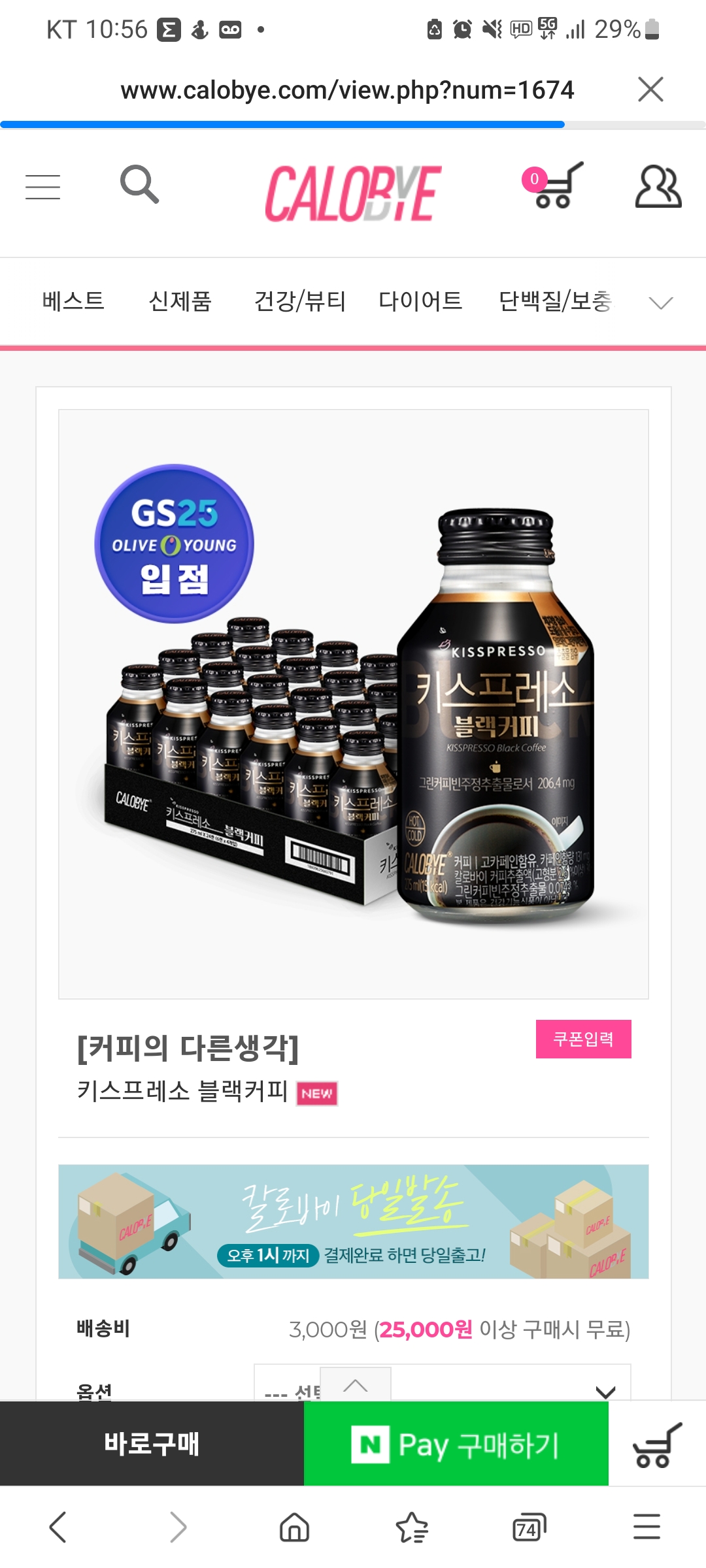Screen dimensions: 706x1568
Task: Tap the 쿠폰입력 button
Action: tap(584, 1039)
